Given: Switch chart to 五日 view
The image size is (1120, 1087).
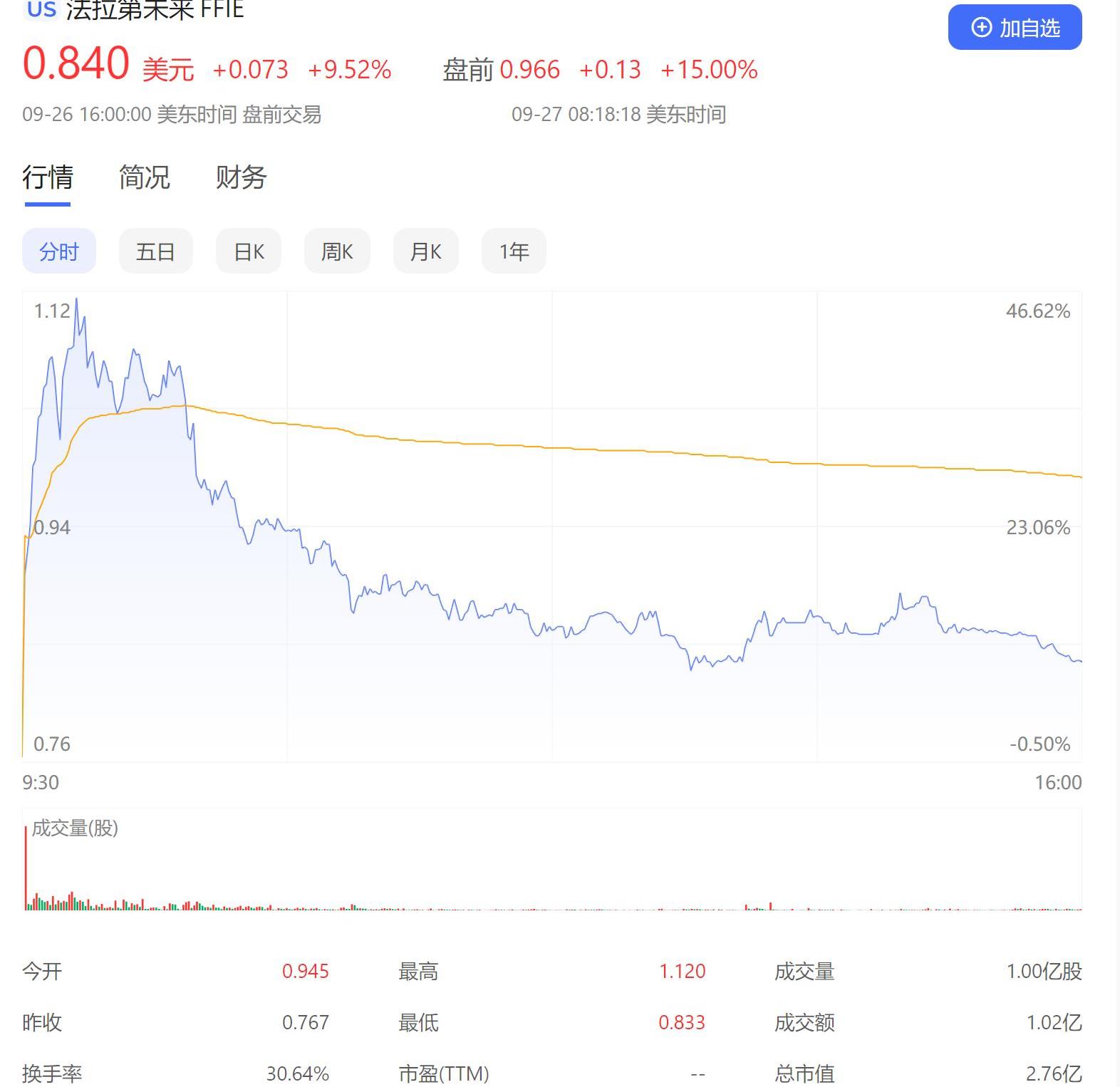Looking at the screenshot, I should pyautogui.click(x=155, y=251).
